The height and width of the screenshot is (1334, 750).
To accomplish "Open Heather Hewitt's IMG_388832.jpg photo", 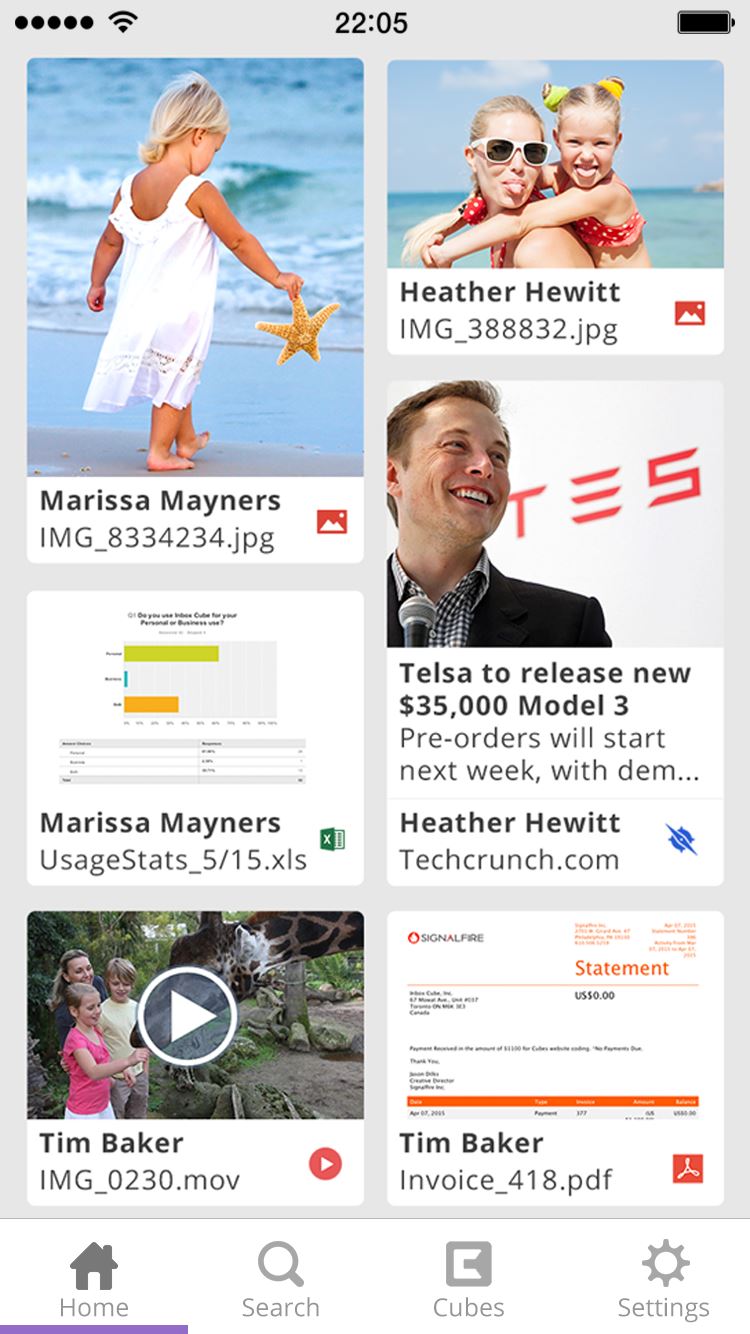I will (555, 207).
